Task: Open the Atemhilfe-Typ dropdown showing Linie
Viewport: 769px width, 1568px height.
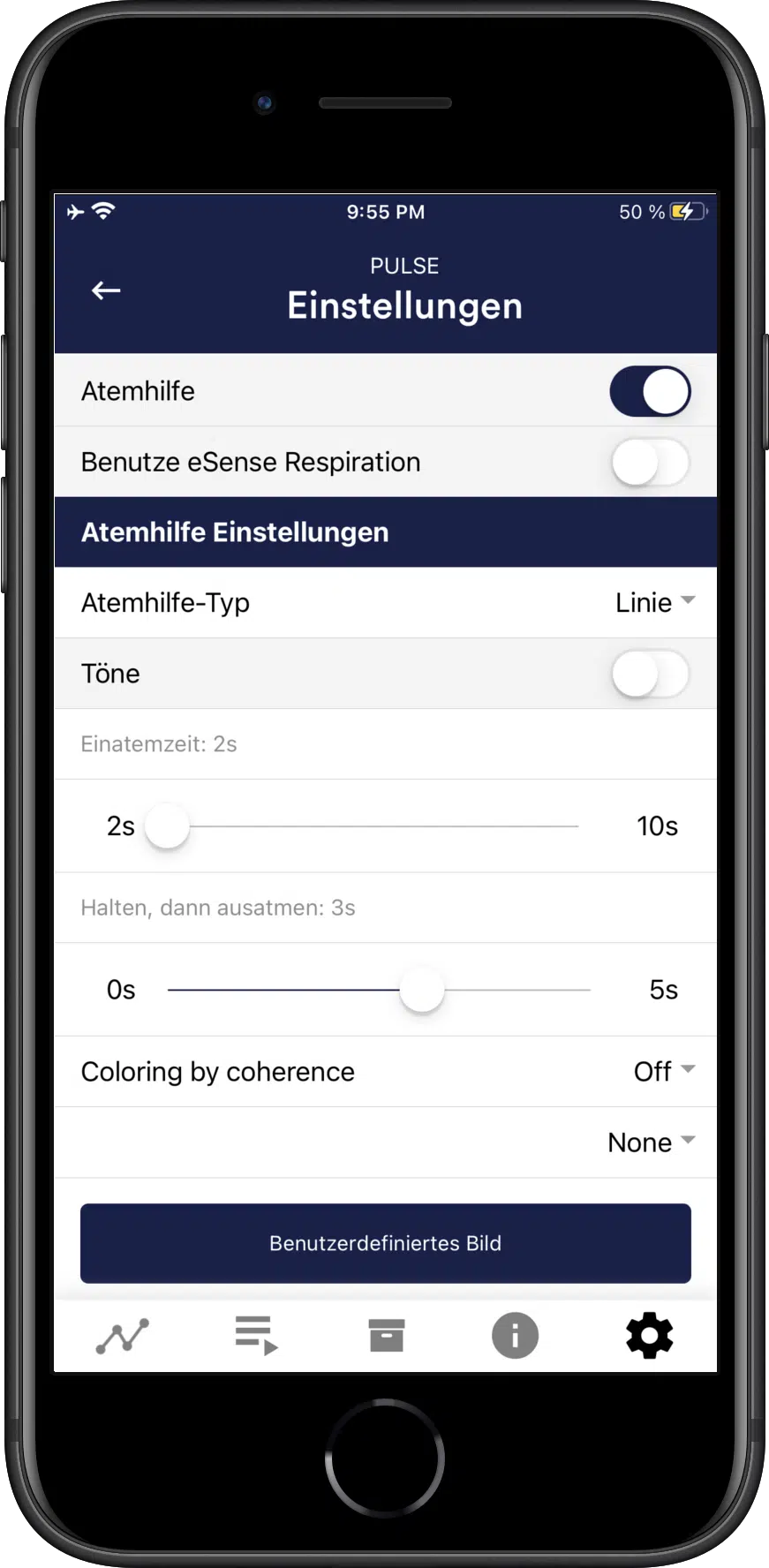Action: (x=653, y=602)
